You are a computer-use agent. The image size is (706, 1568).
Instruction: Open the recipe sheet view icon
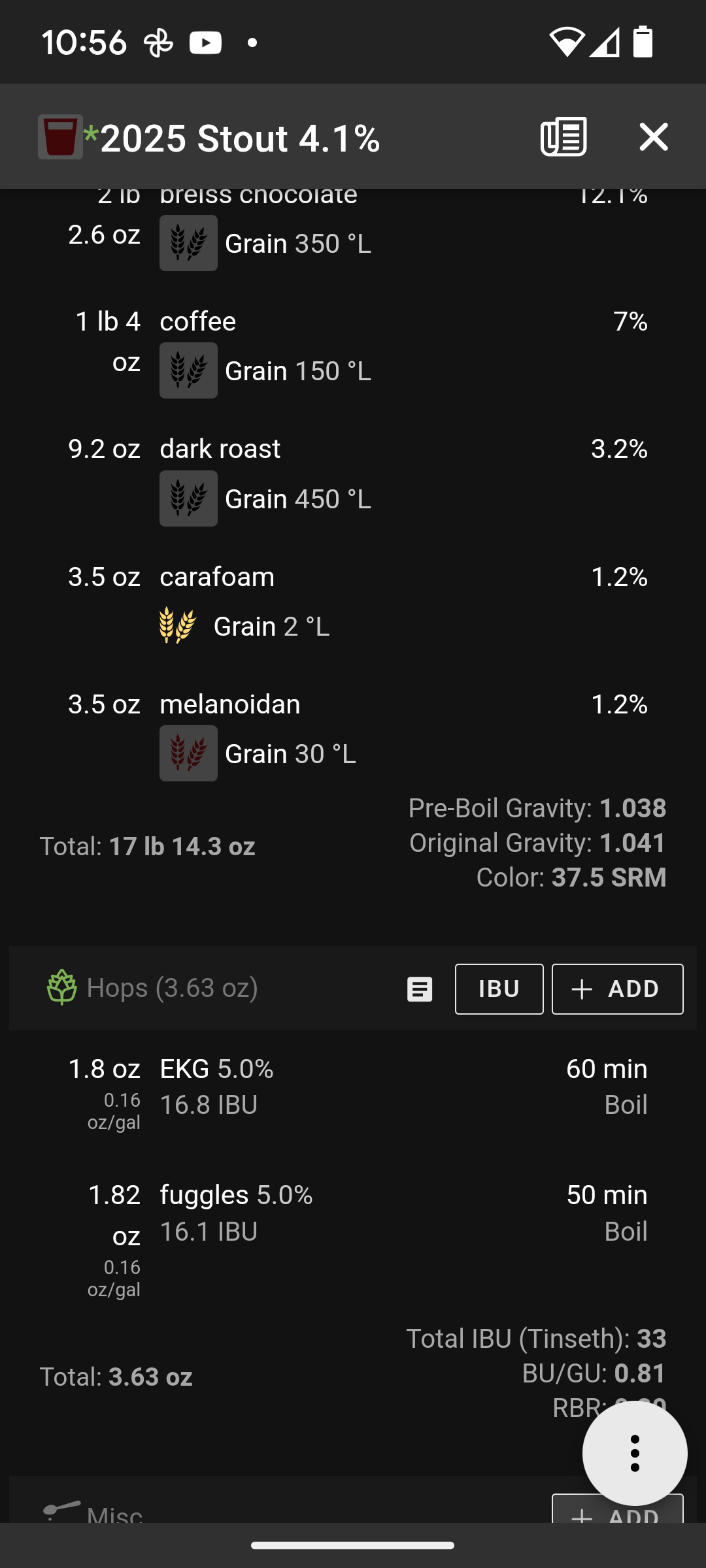coord(563,137)
